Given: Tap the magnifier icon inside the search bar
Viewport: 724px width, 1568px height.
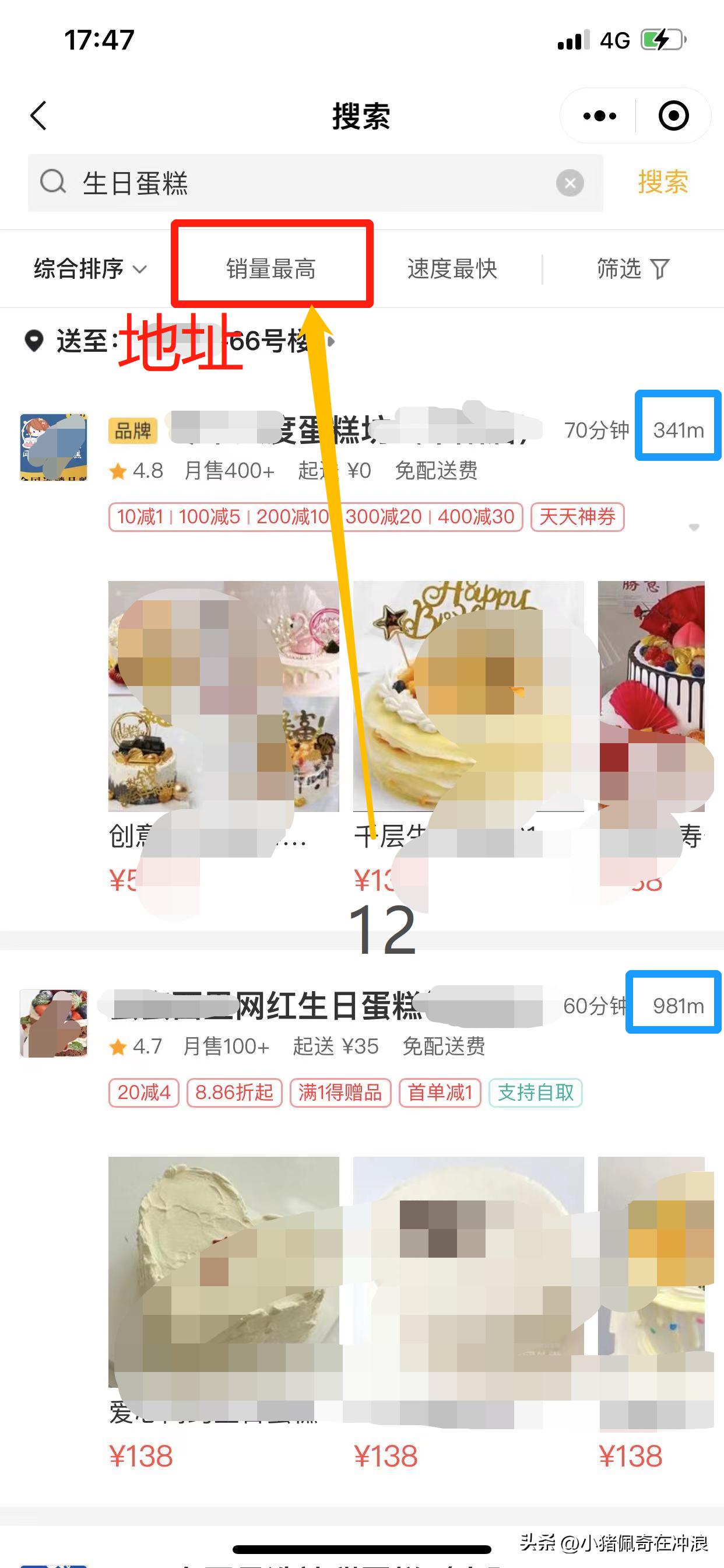Looking at the screenshot, I should pos(54,182).
